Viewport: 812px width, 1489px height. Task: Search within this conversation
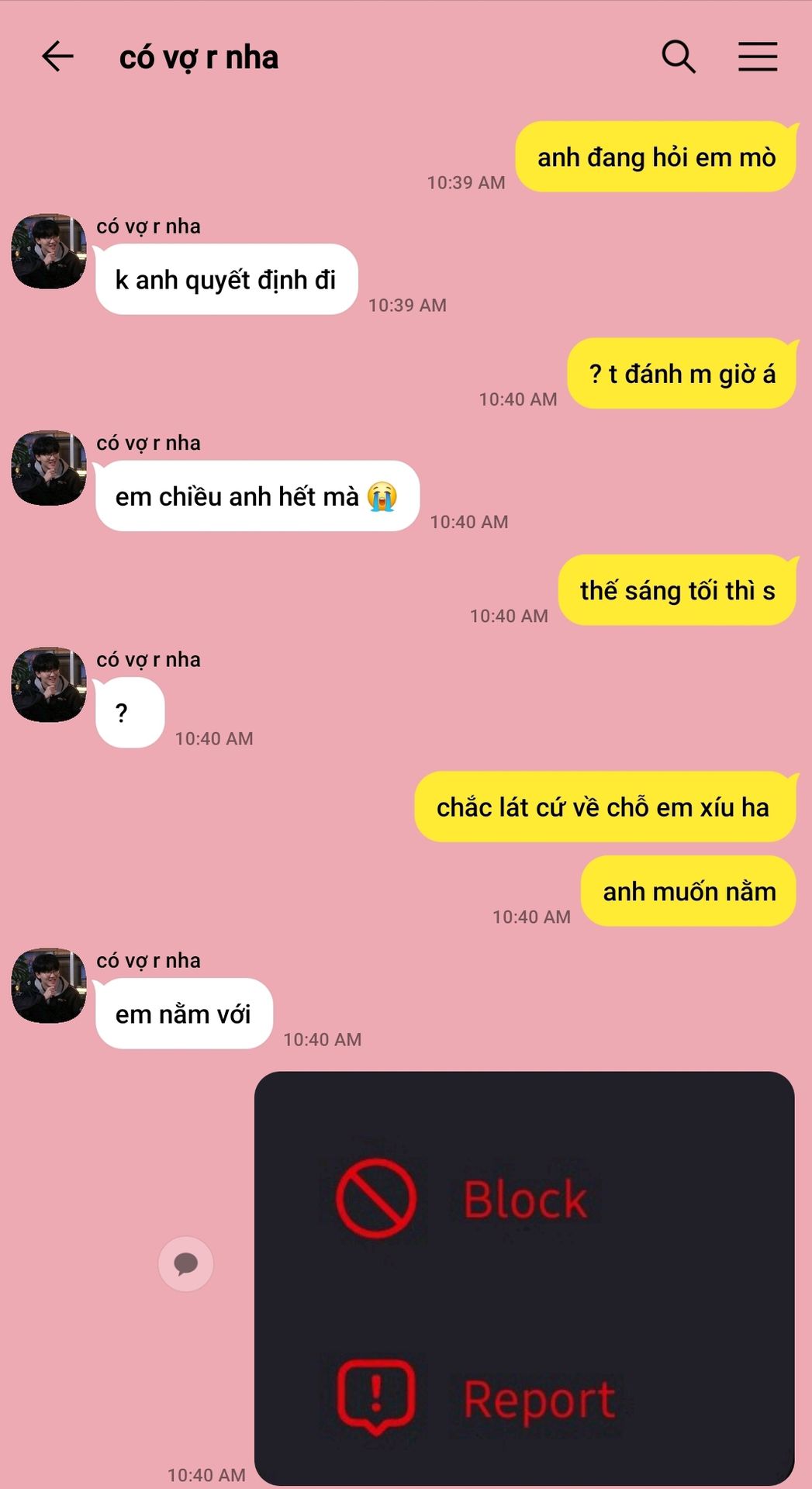679,57
